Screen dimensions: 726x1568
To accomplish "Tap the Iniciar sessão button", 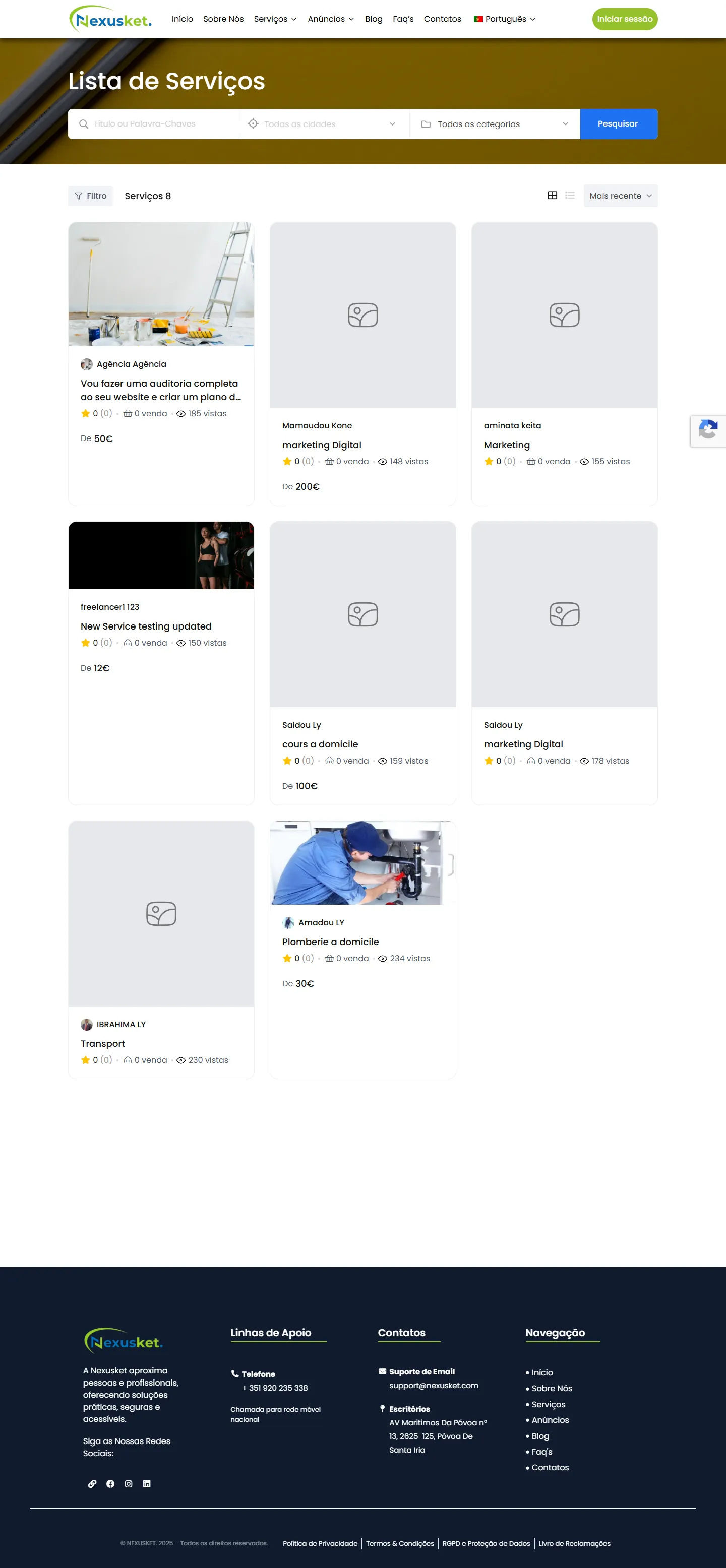I will tap(624, 19).
